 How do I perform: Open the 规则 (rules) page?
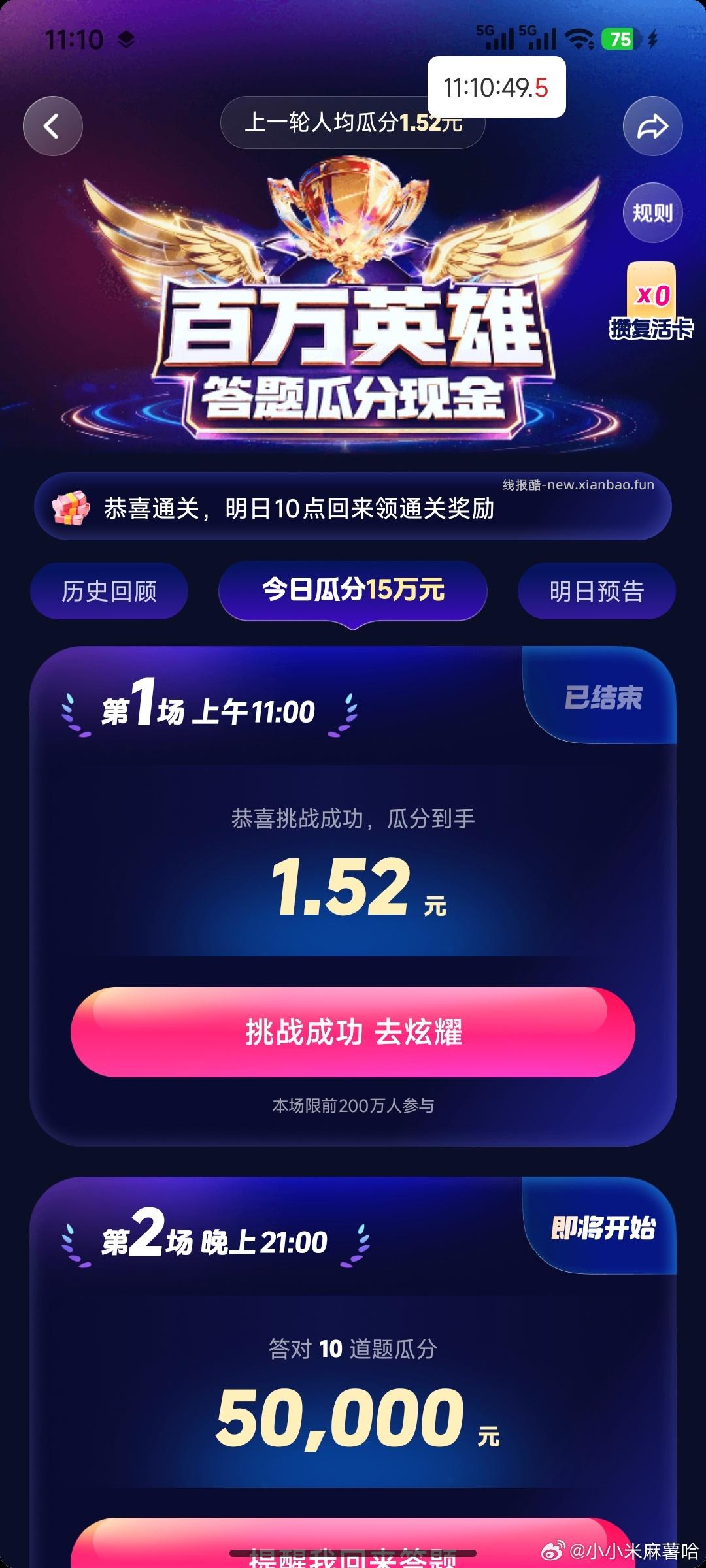[x=652, y=212]
